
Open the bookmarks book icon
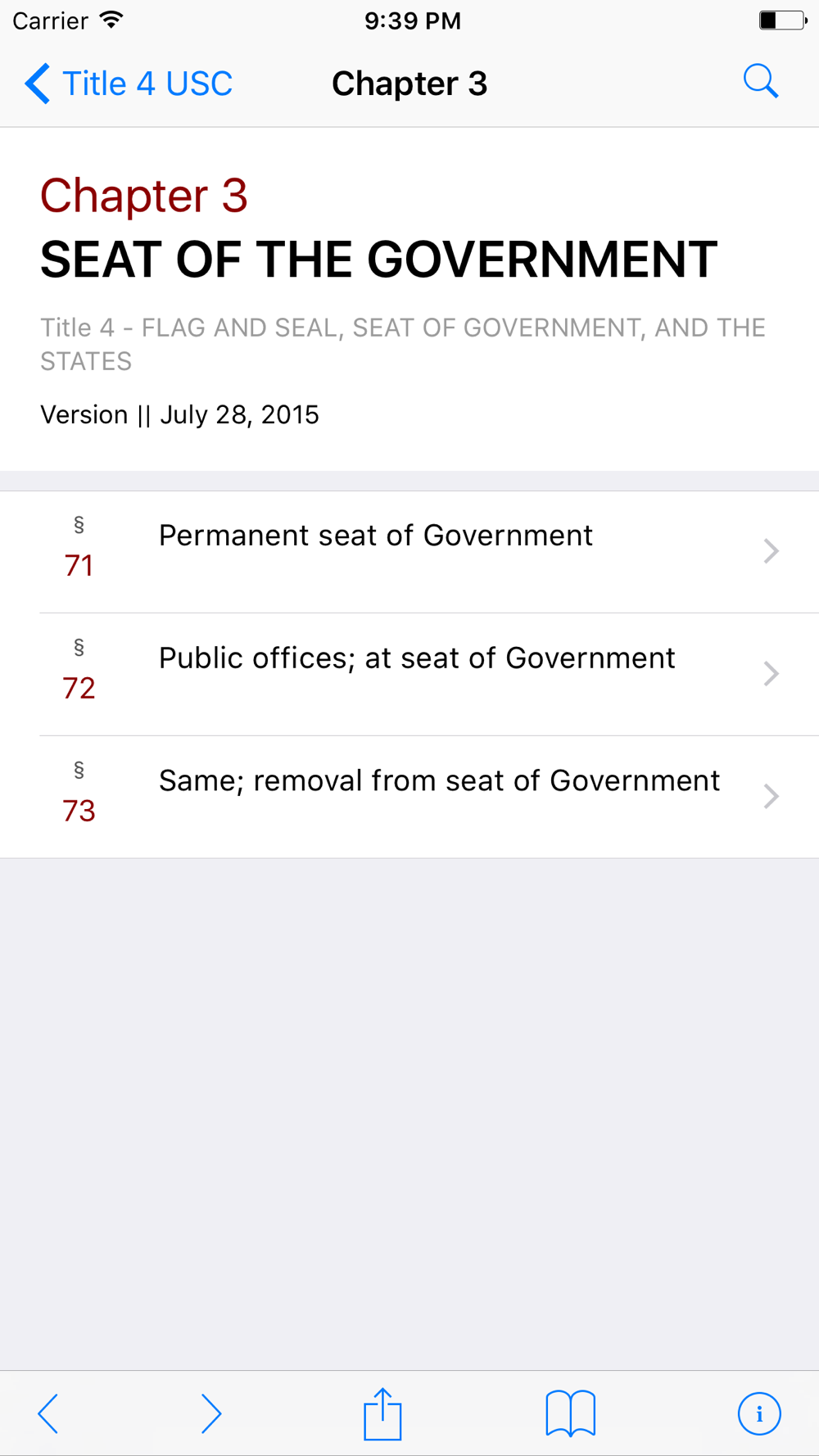pos(571,1413)
